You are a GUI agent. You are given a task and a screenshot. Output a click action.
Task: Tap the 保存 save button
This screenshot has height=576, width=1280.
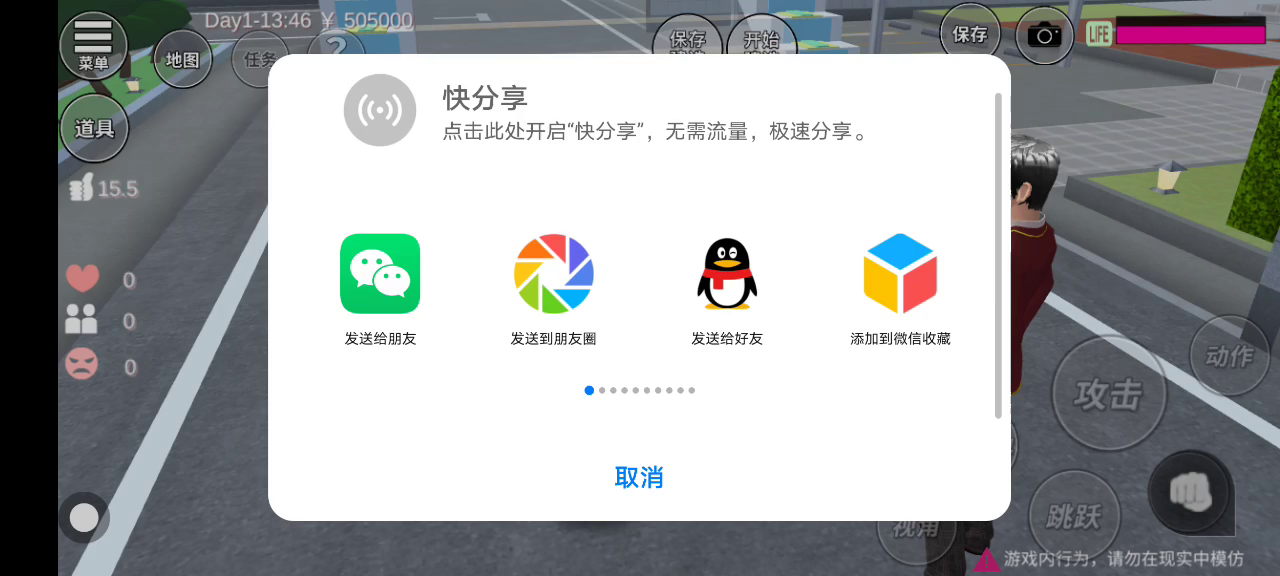(969, 34)
